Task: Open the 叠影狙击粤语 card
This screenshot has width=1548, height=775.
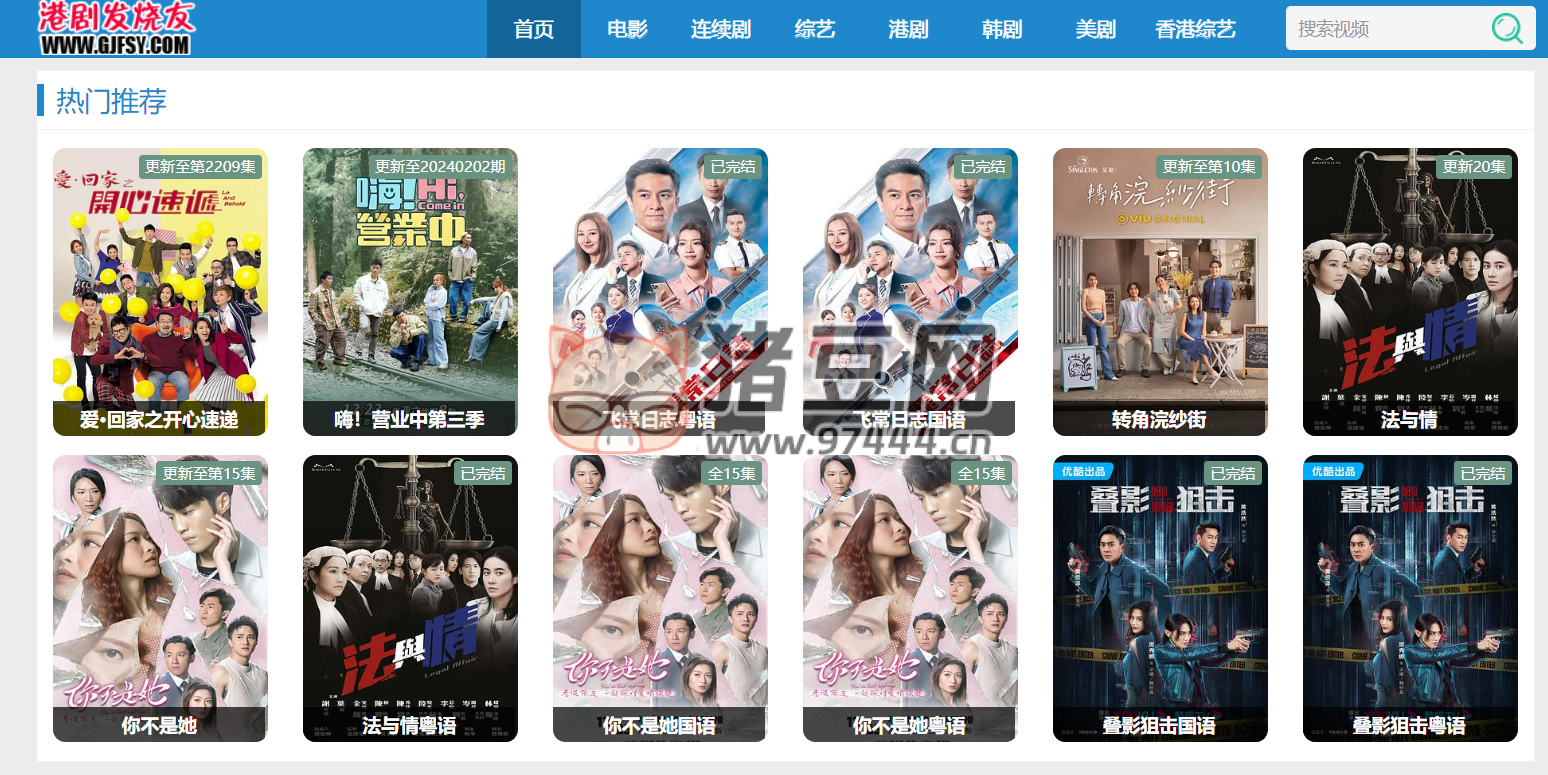Action: point(1410,598)
